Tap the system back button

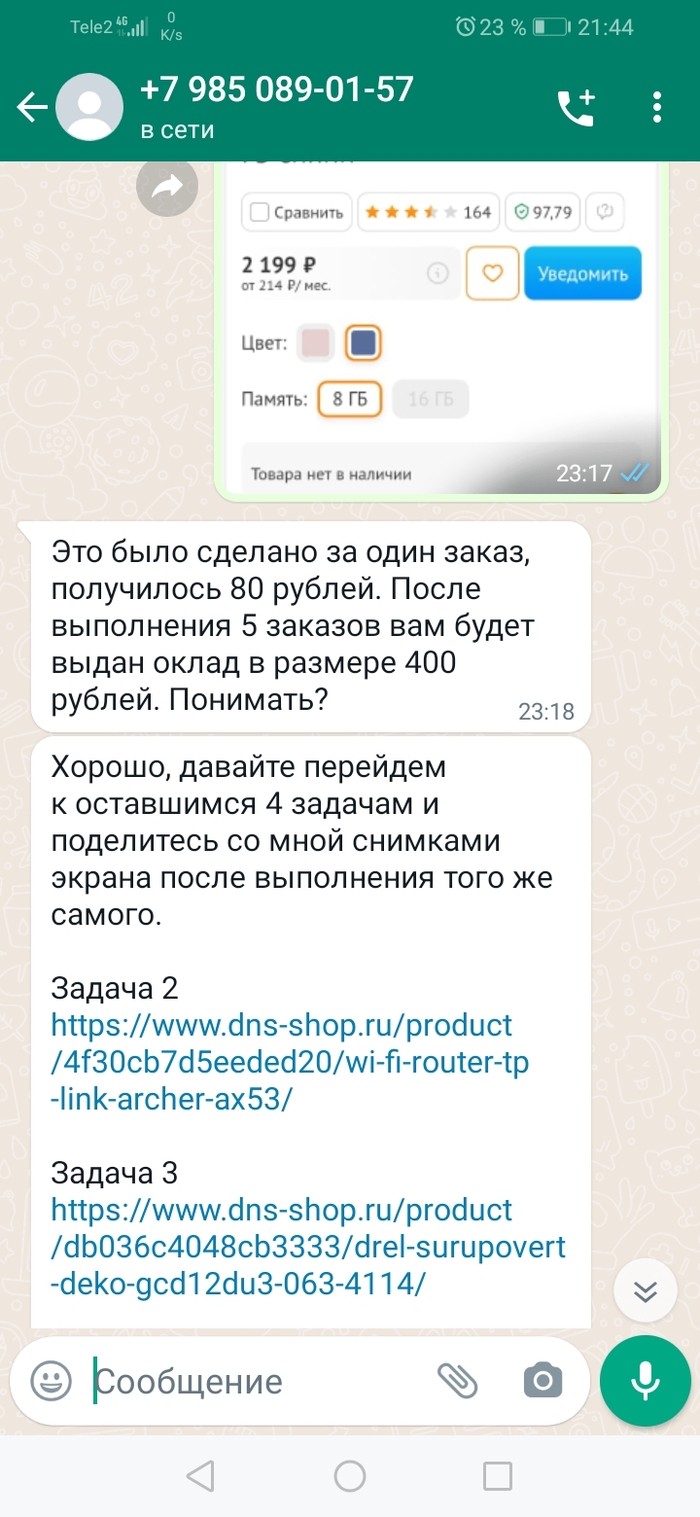pyautogui.click(x=201, y=1475)
